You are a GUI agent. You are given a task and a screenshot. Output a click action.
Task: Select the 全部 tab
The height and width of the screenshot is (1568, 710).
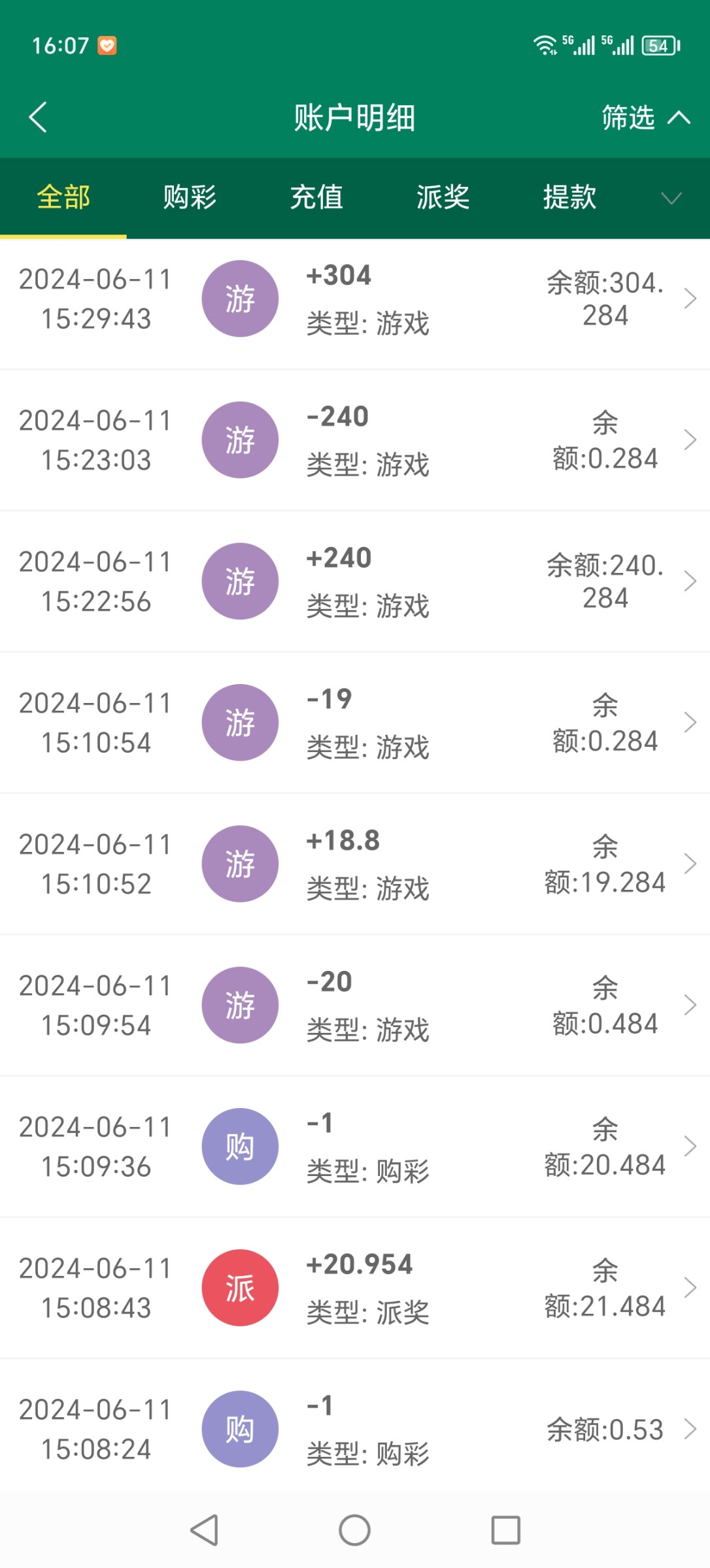click(x=63, y=197)
